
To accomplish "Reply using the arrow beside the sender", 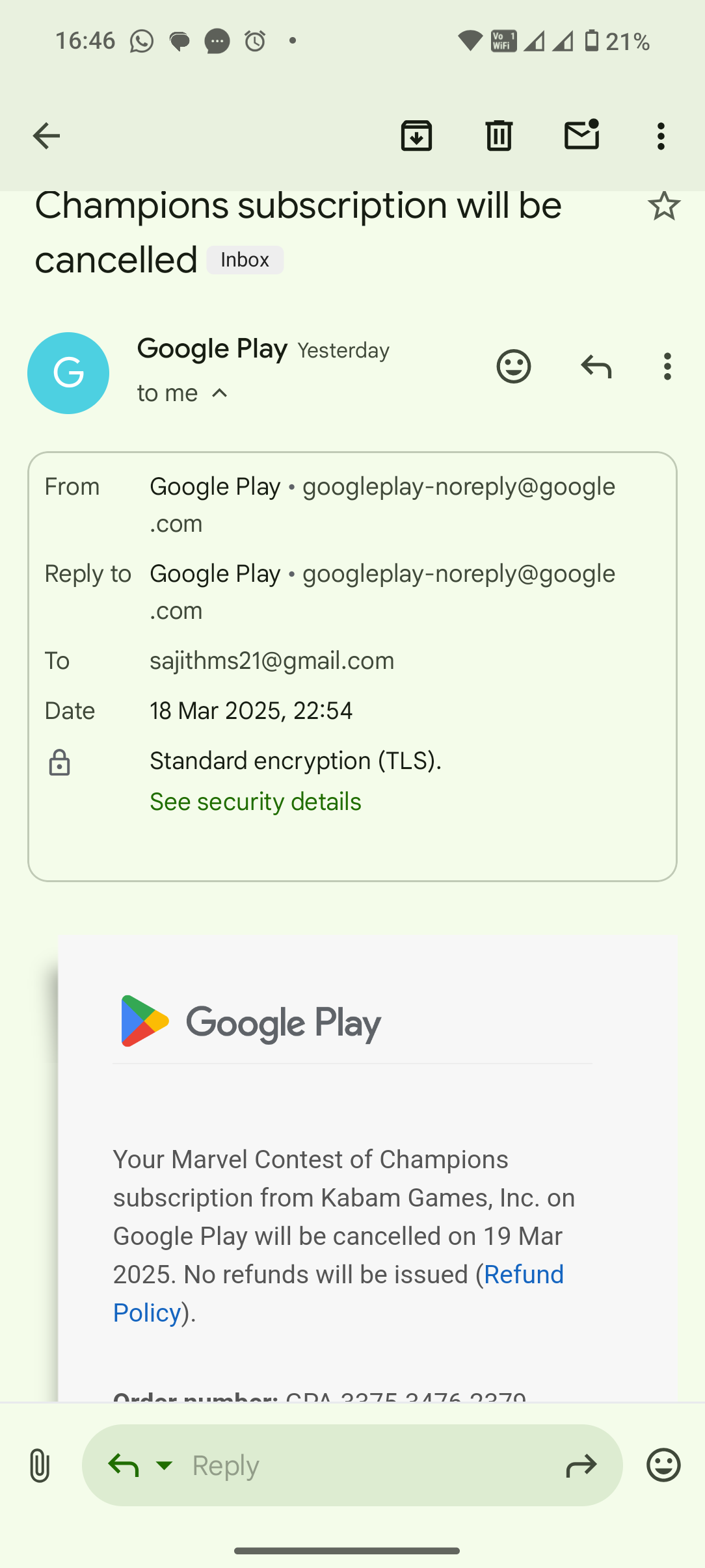I will click(596, 367).
